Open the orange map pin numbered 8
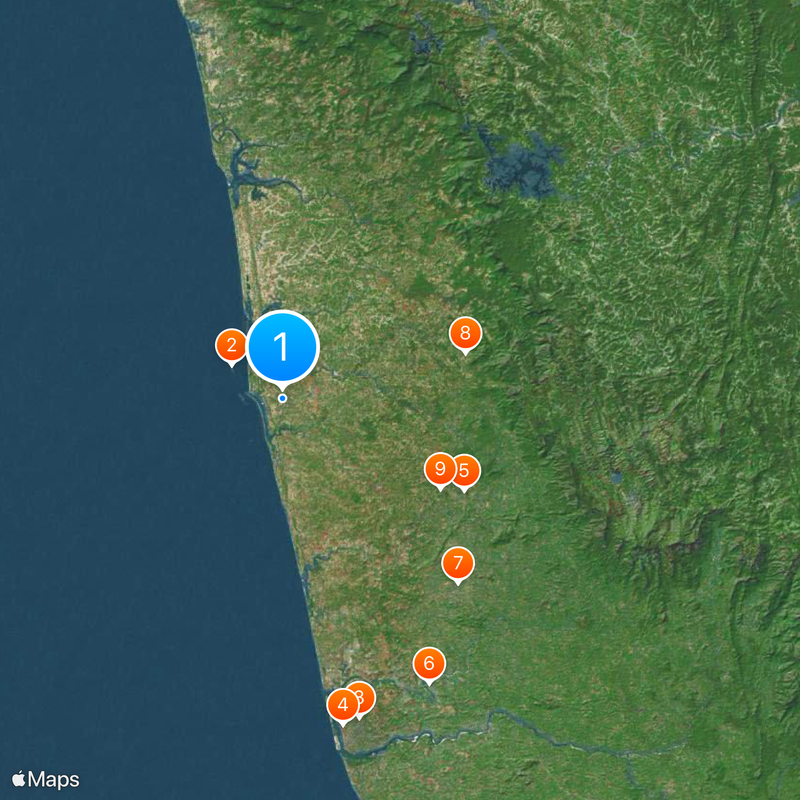The image size is (800, 800). [465, 334]
